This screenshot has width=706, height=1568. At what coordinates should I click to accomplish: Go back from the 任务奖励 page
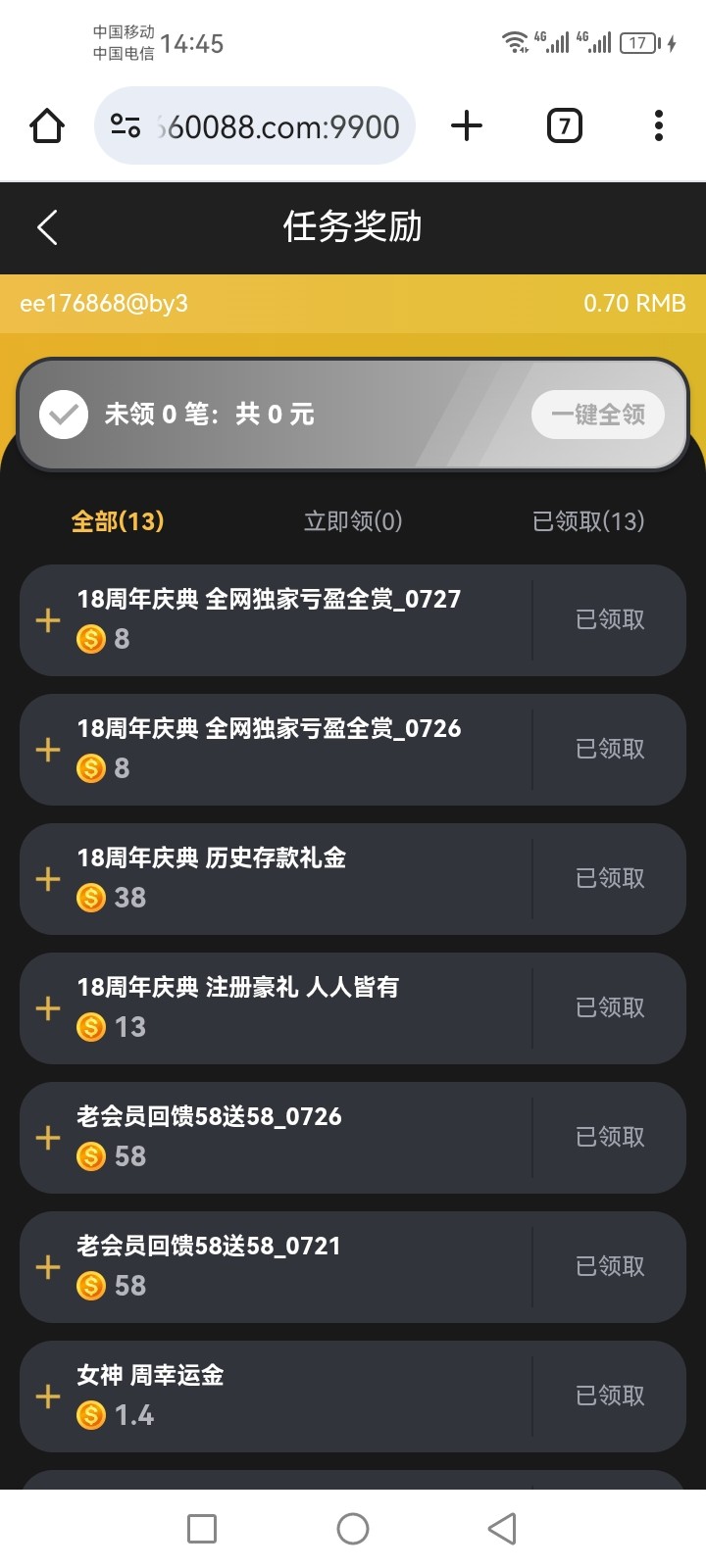click(47, 227)
